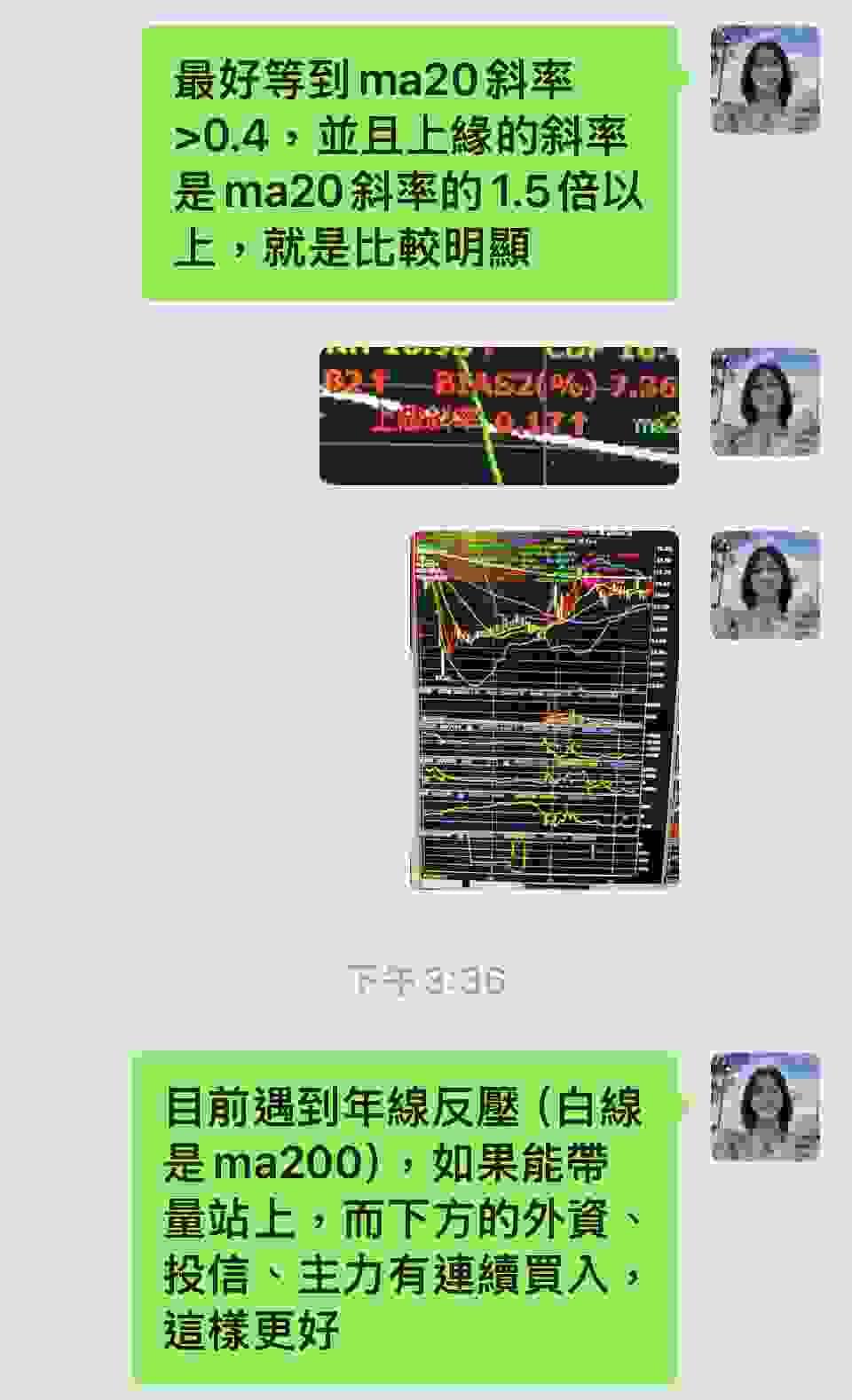Tap the avatar beside the 年線反壓 message
The height and width of the screenshot is (1400, 852).
[x=765, y=1106]
